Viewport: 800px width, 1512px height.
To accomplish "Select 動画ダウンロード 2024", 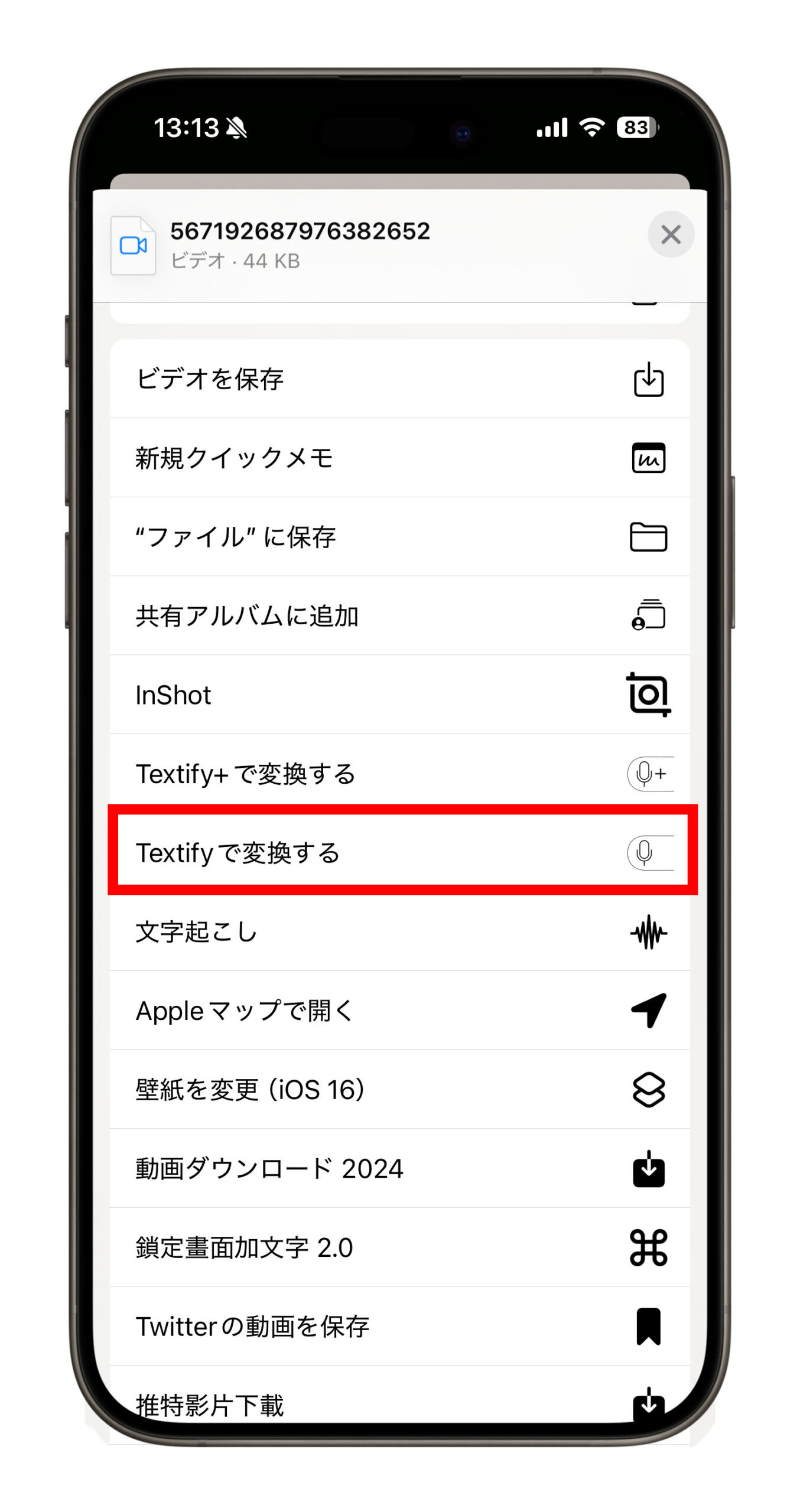I will click(399, 1168).
